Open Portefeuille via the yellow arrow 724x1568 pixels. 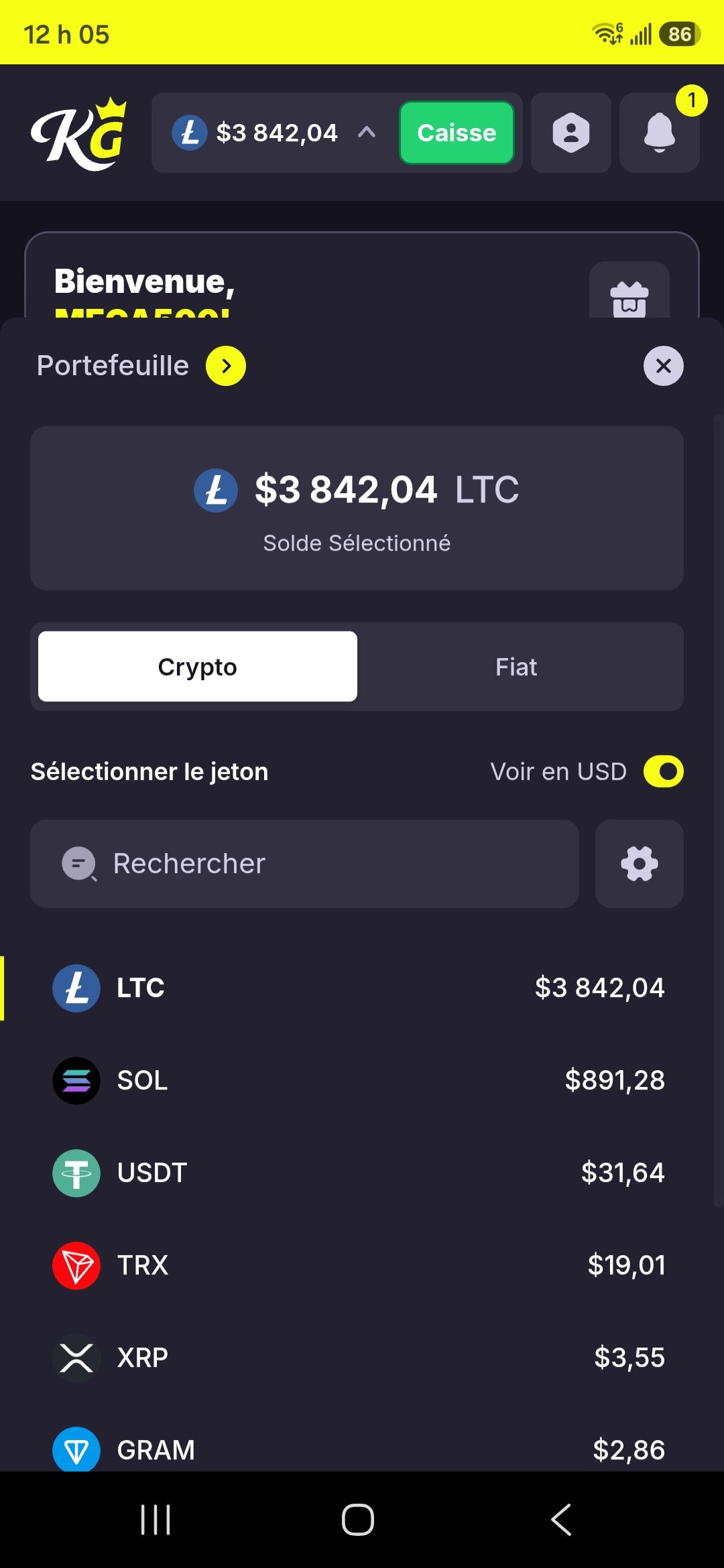pyautogui.click(x=226, y=366)
